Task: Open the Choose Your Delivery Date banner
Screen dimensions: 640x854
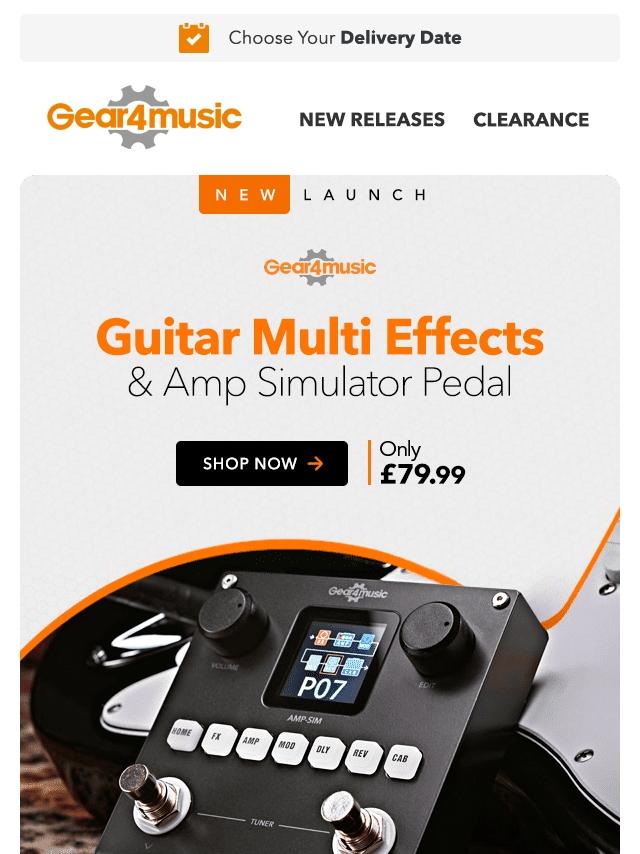Action: point(320,38)
